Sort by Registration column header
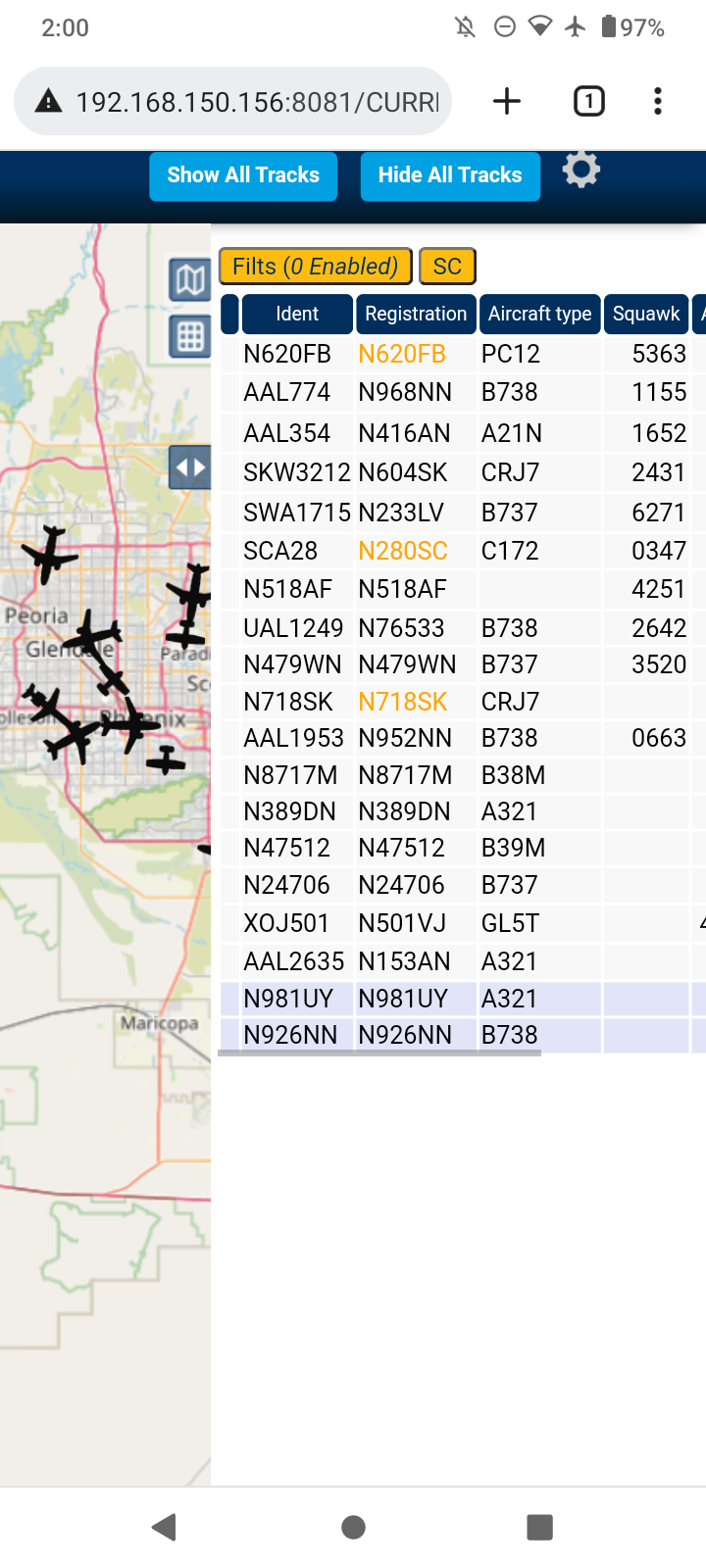Viewport: 706px width, 1568px height. [416, 314]
